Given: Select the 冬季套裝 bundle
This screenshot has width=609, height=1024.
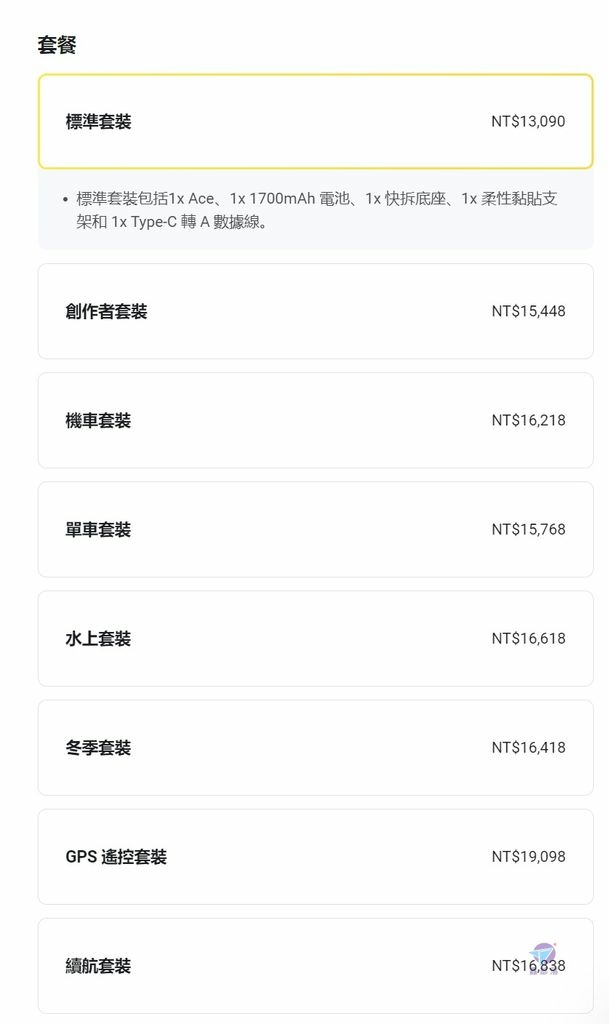Looking at the screenshot, I should point(315,748).
